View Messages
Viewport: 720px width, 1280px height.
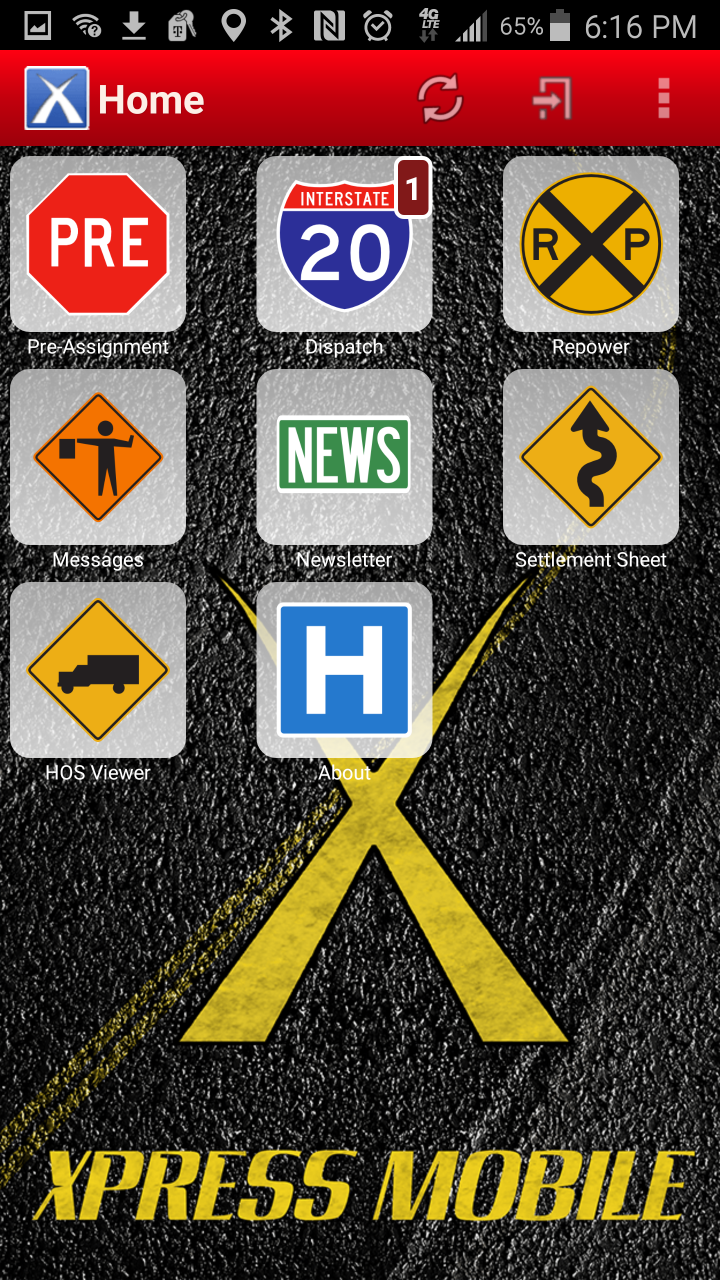pos(98,457)
